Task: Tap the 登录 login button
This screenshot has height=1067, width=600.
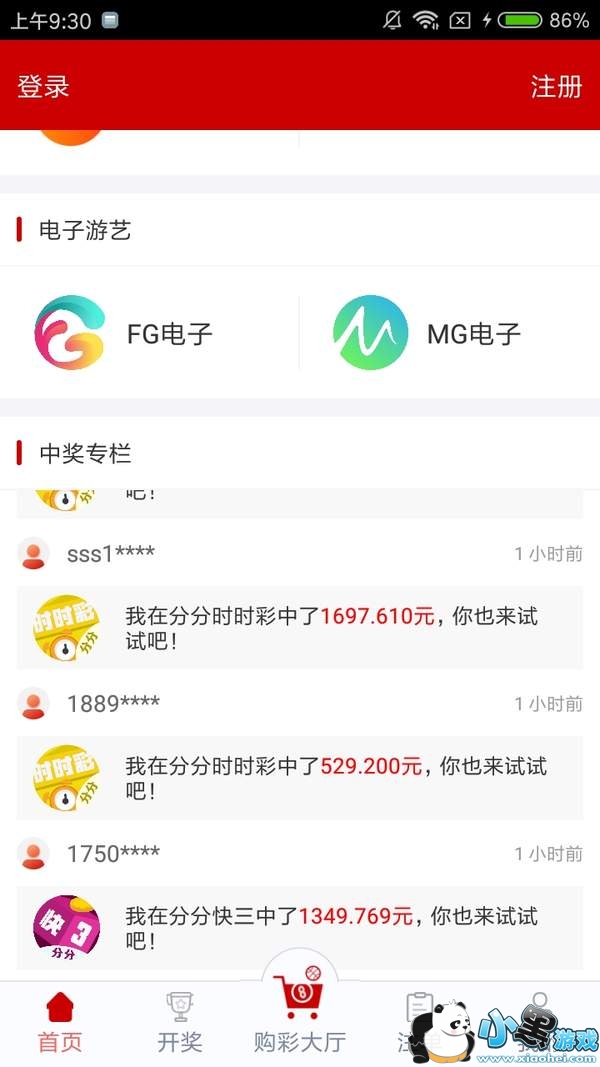Action: click(x=43, y=87)
